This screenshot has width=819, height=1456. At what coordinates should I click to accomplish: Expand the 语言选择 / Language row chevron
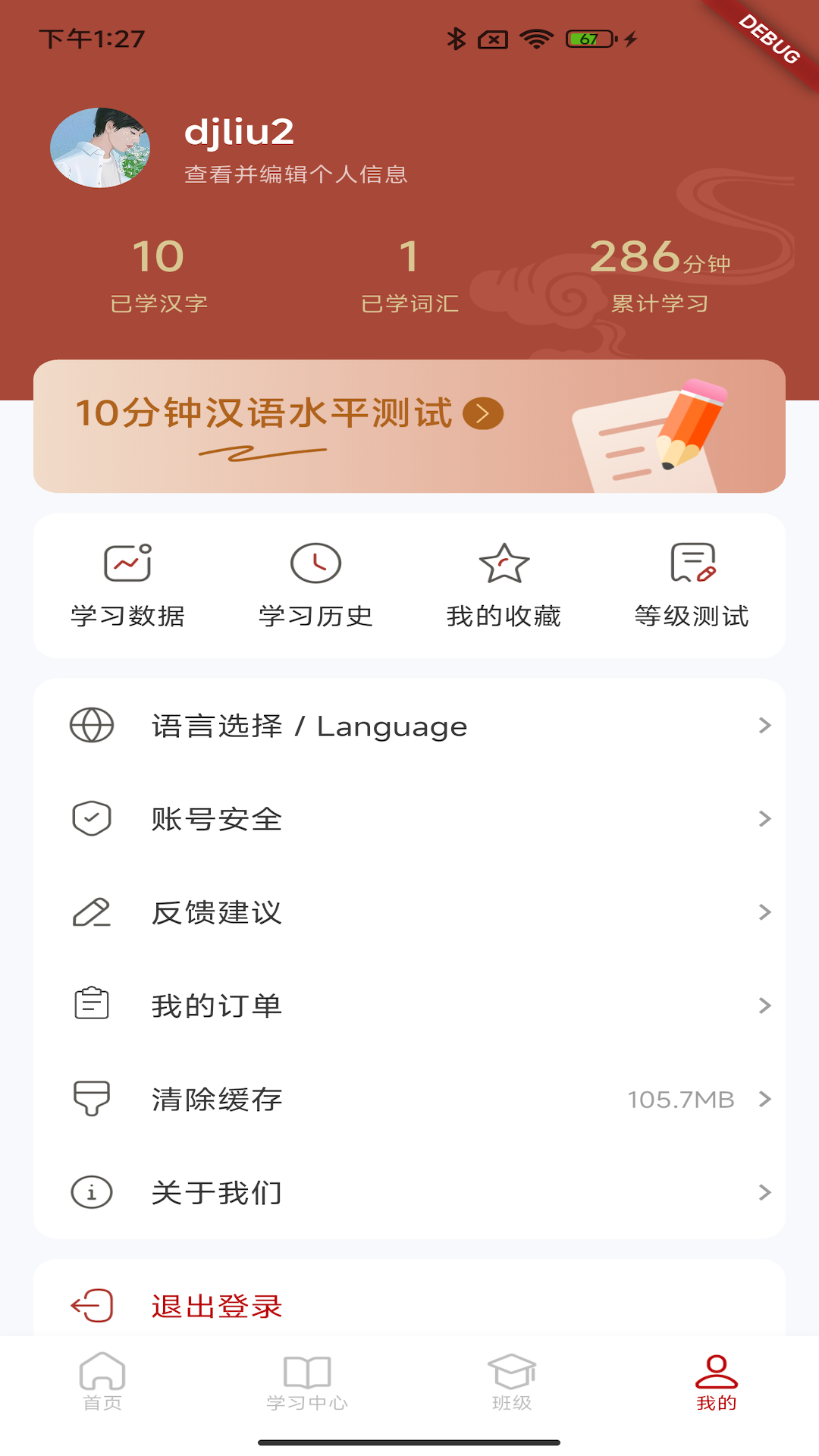766,726
